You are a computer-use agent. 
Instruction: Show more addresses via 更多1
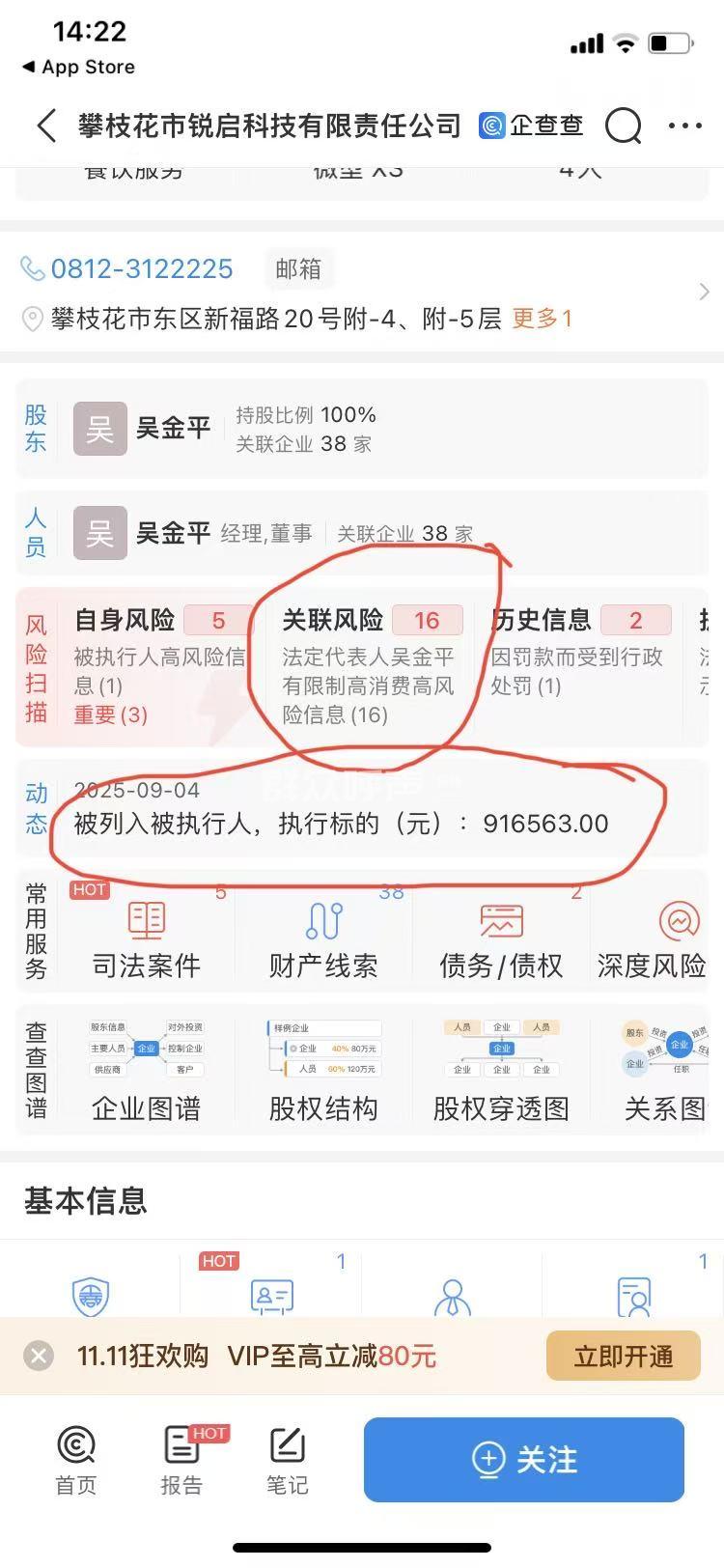pos(542,319)
